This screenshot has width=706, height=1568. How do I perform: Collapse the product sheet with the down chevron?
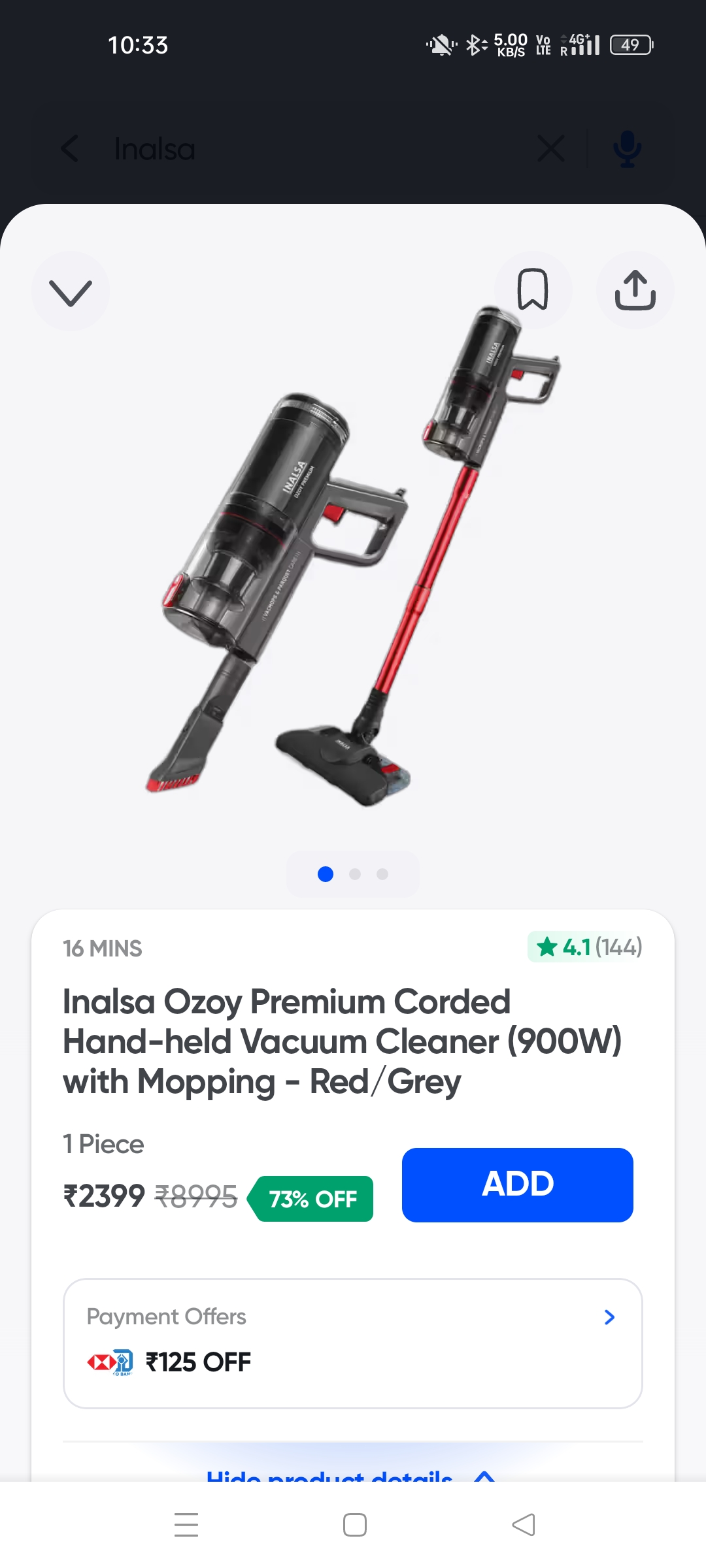coord(71,291)
